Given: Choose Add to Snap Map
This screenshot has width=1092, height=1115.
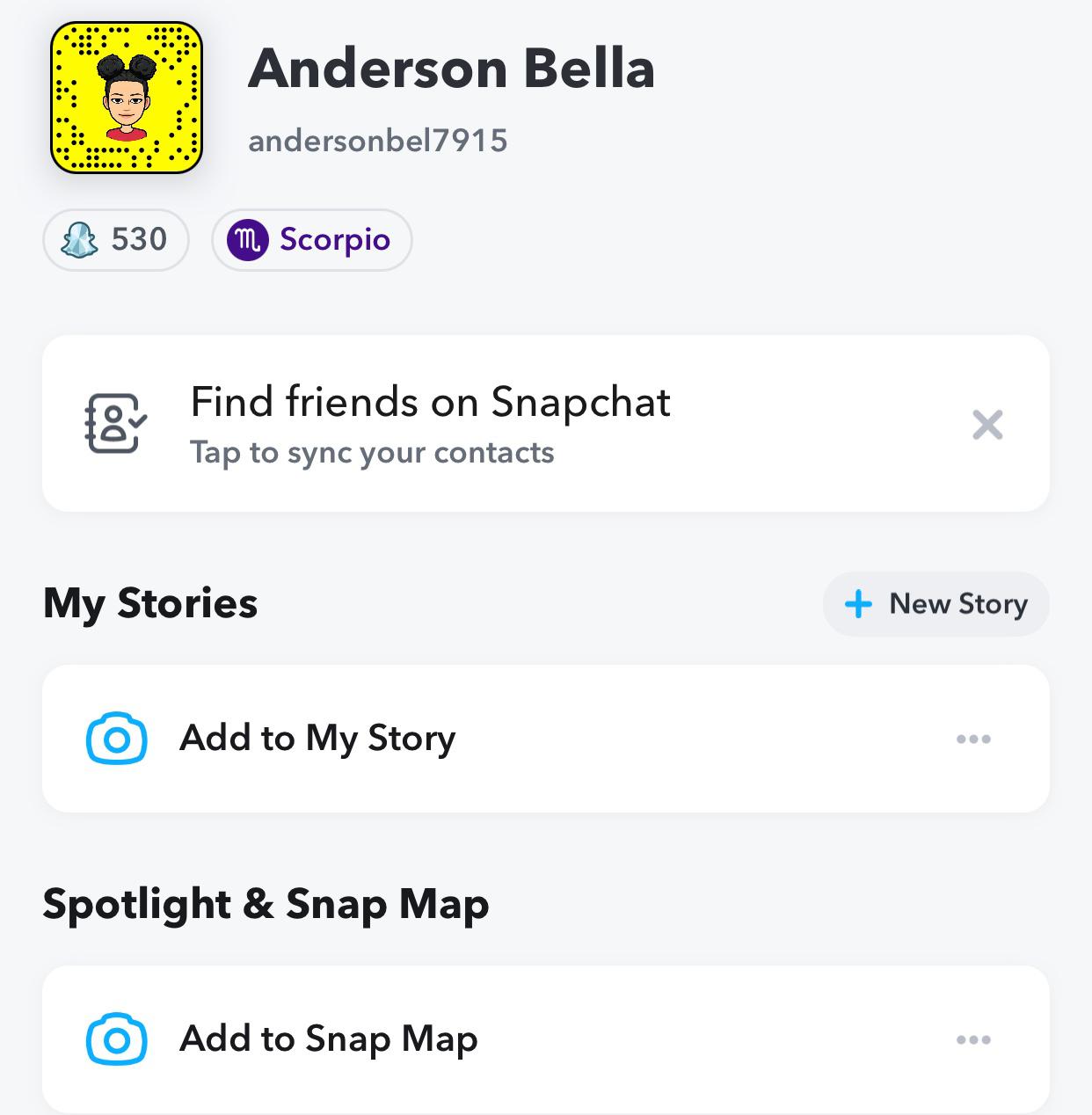Looking at the screenshot, I should click(327, 1039).
